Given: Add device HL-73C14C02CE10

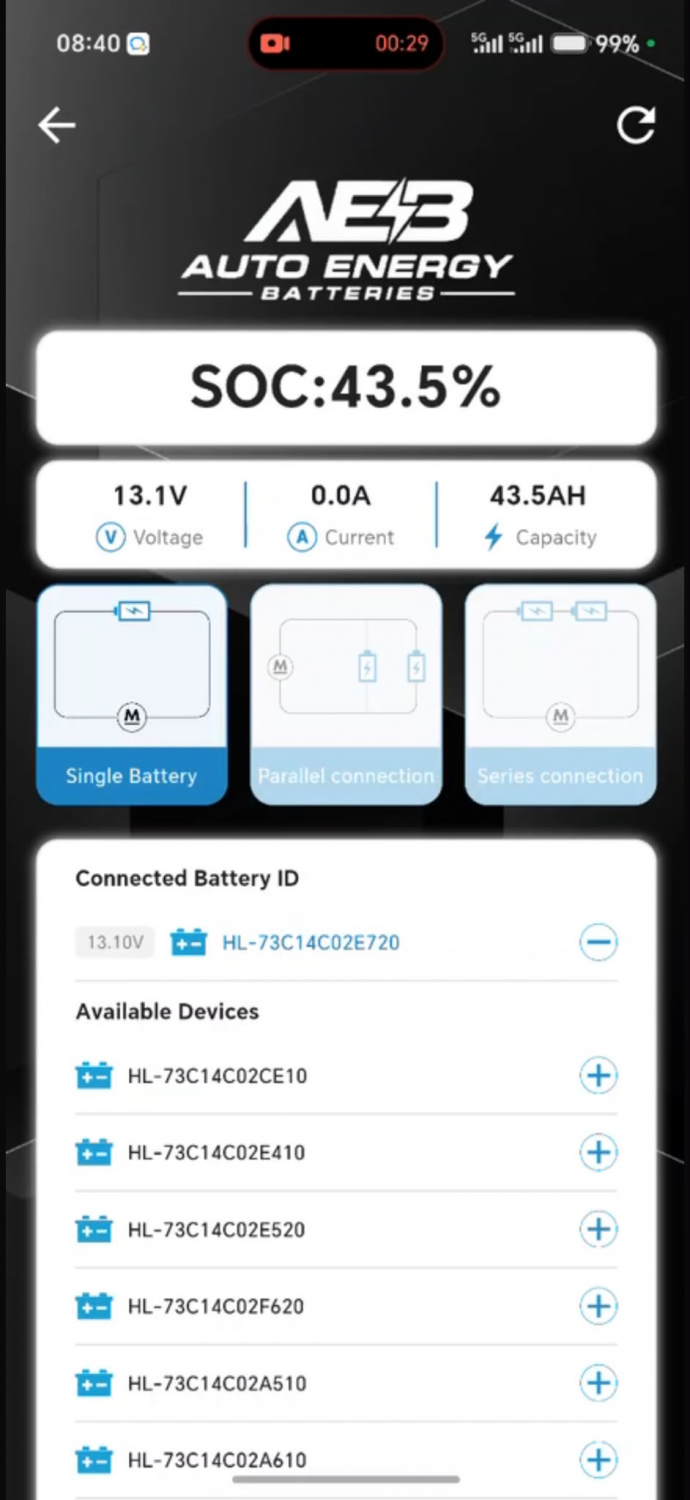Looking at the screenshot, I should tap(598, 1076).
